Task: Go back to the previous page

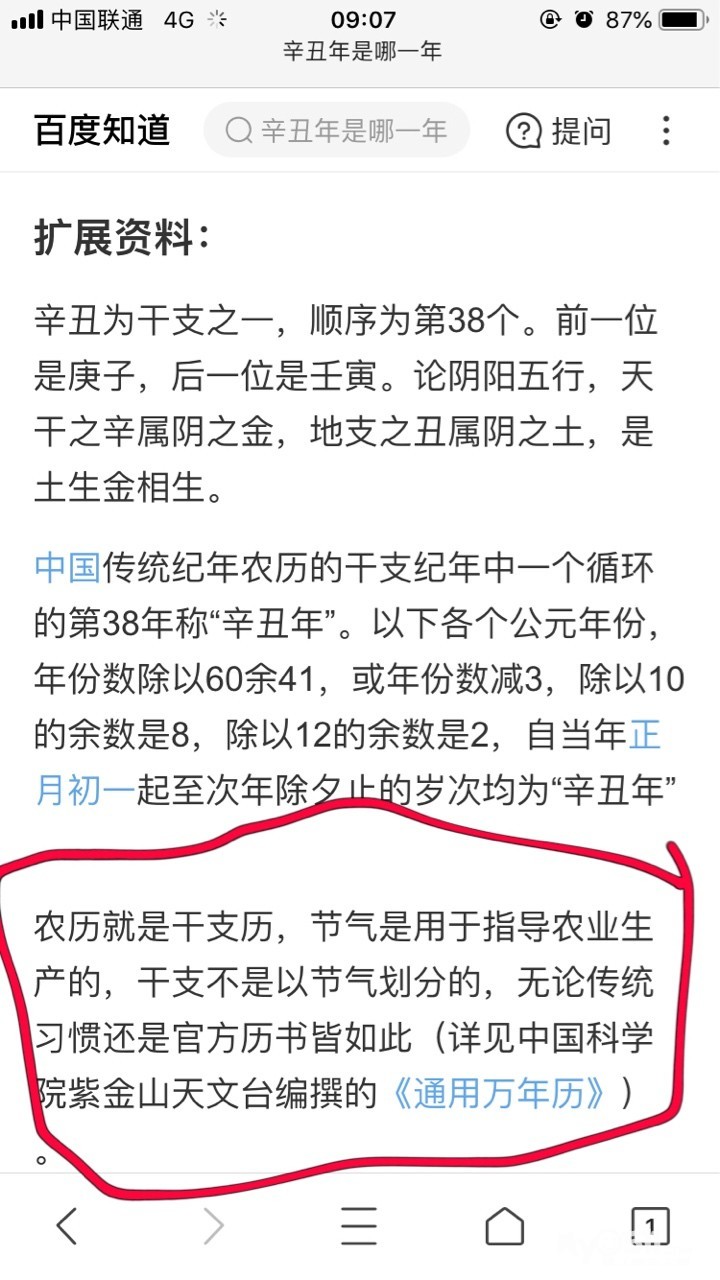Action: 66,1225
